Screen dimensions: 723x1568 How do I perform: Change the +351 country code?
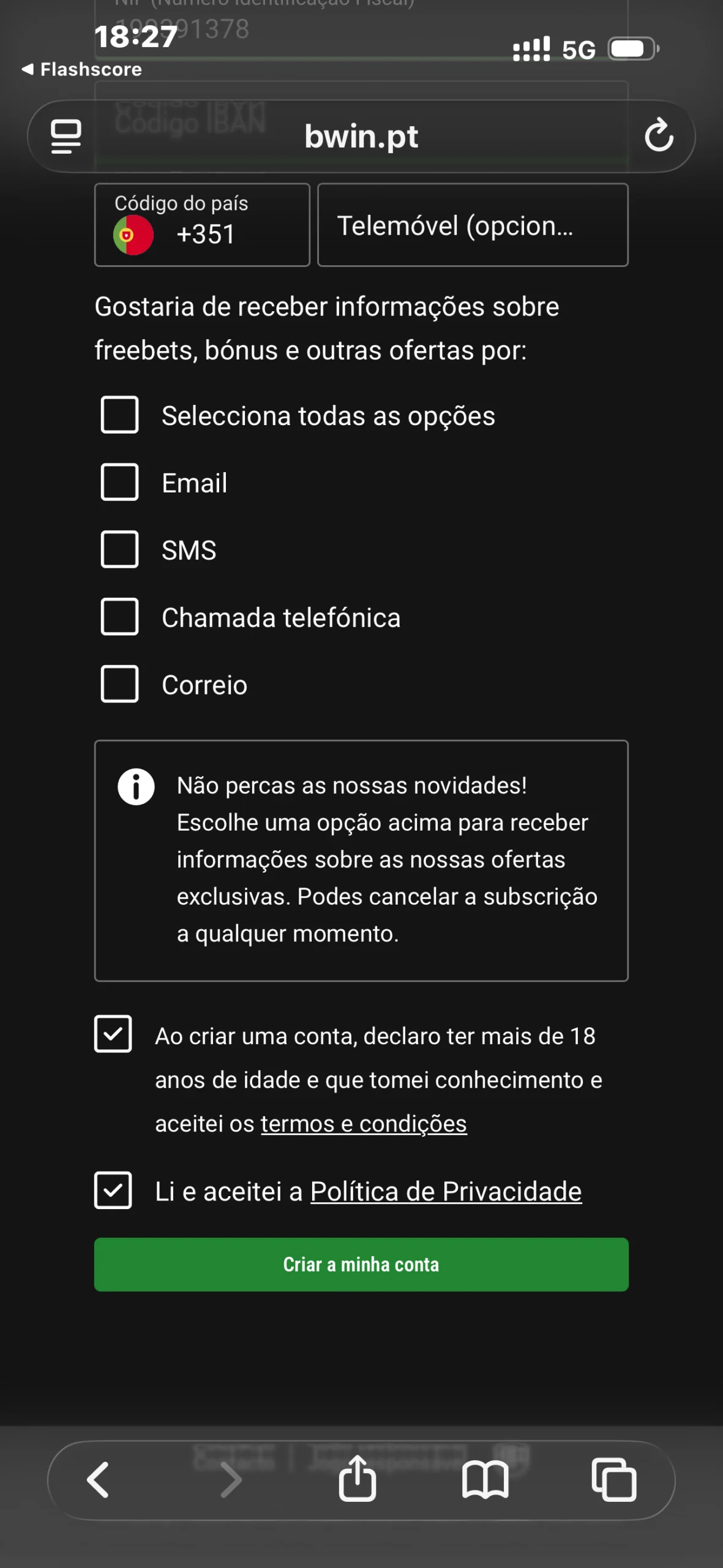coord(202,225)
